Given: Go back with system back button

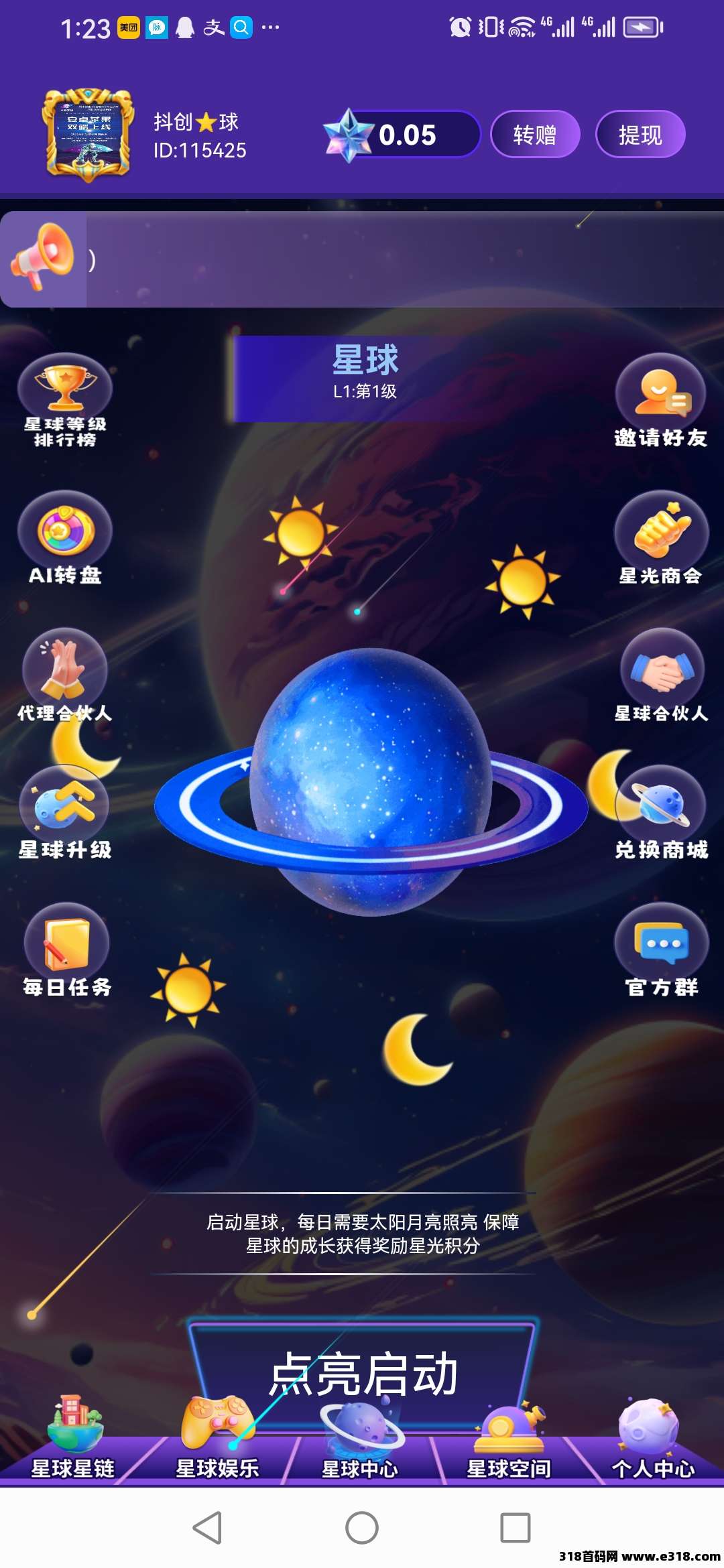Looking at the screenshot, I should [x=207, y=1528].
